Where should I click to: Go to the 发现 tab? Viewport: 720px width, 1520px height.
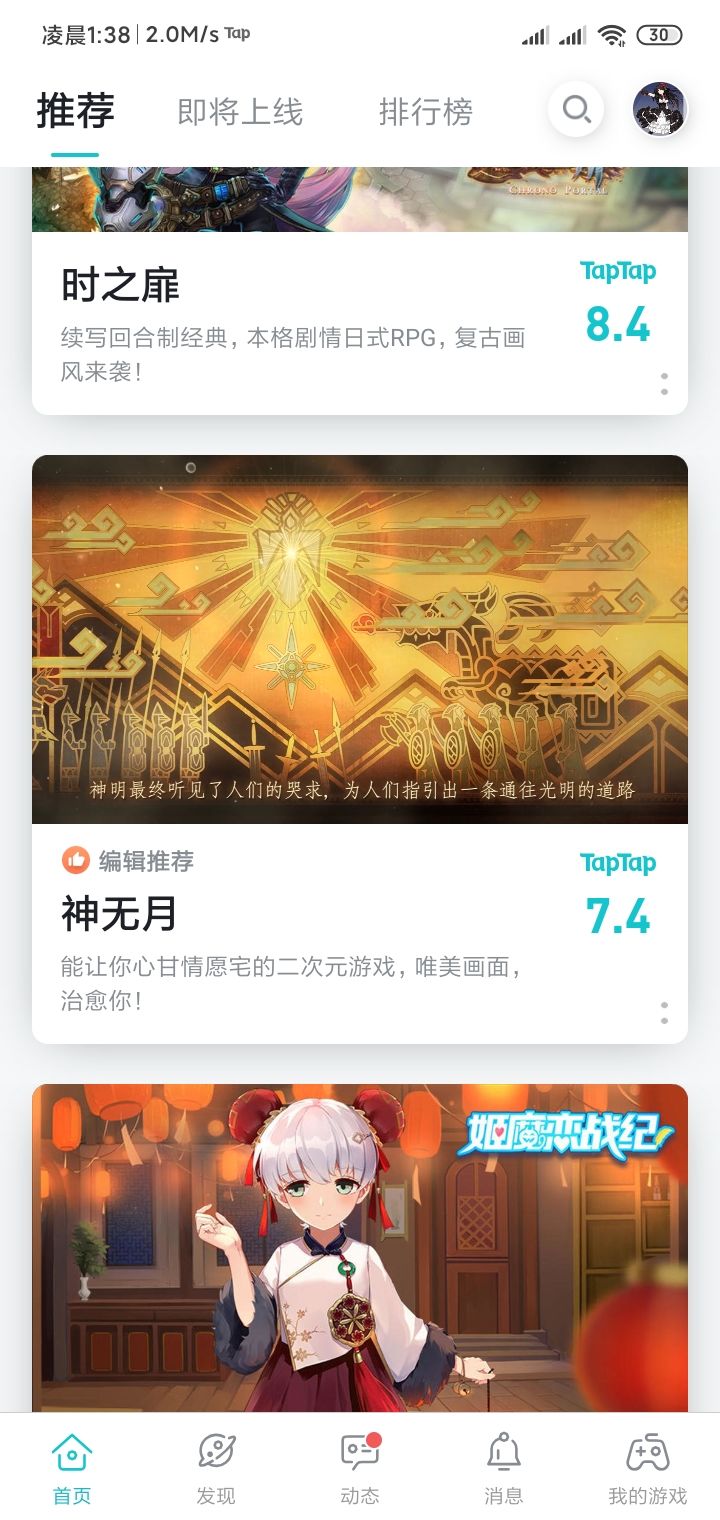tap(216, 1468)
